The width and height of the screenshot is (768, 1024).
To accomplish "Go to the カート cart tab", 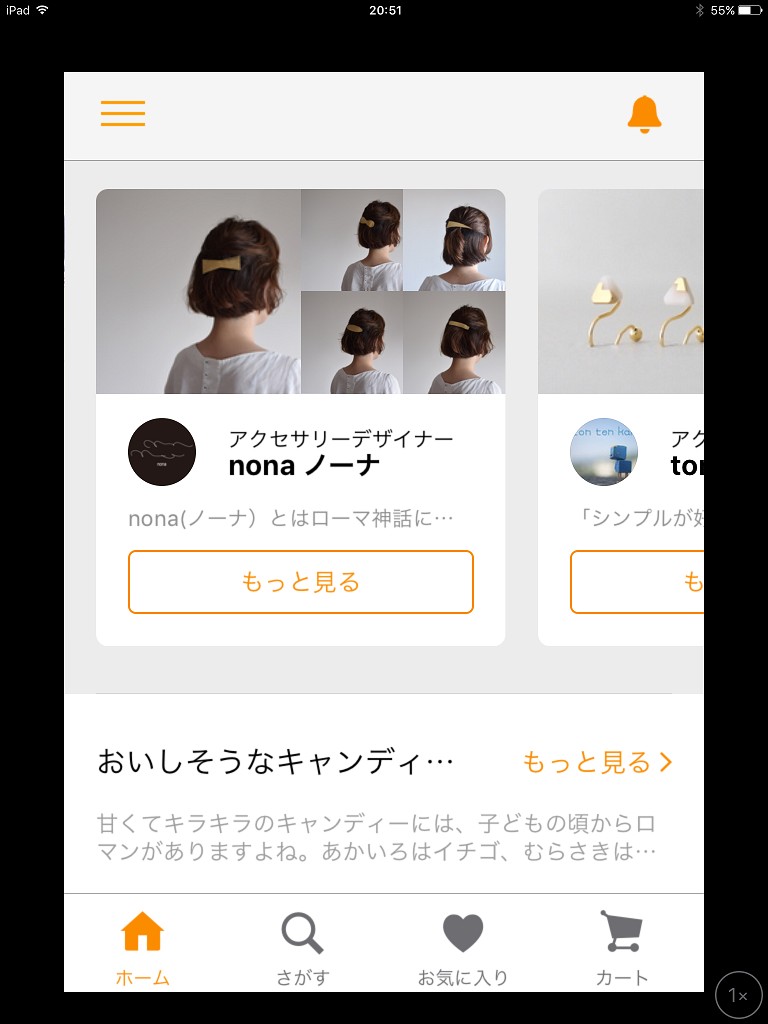I will click(x=621, y=947).
